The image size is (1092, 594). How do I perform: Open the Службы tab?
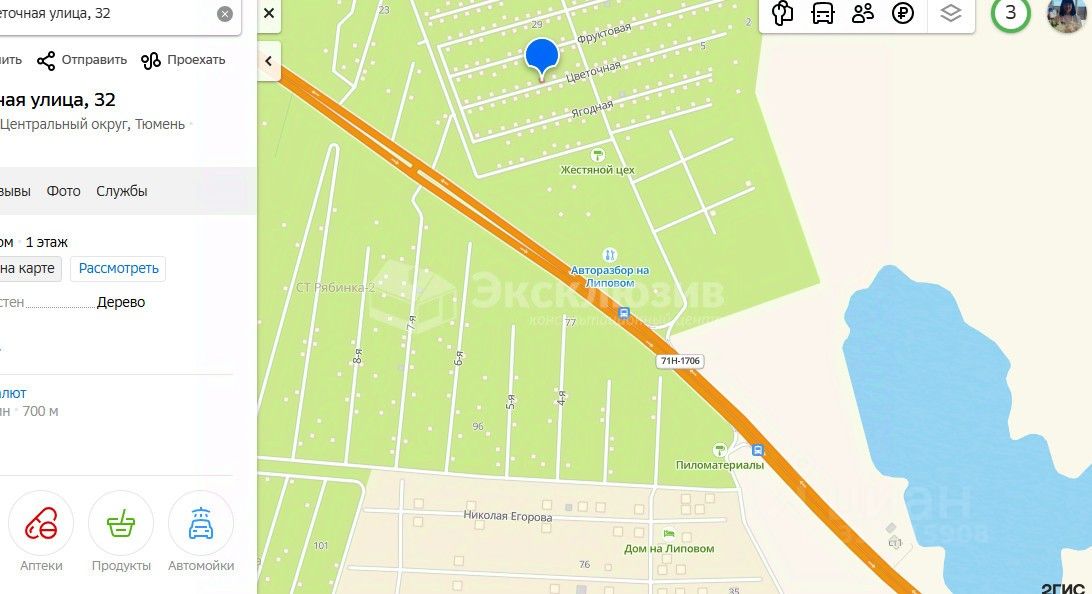click(122, 191)
